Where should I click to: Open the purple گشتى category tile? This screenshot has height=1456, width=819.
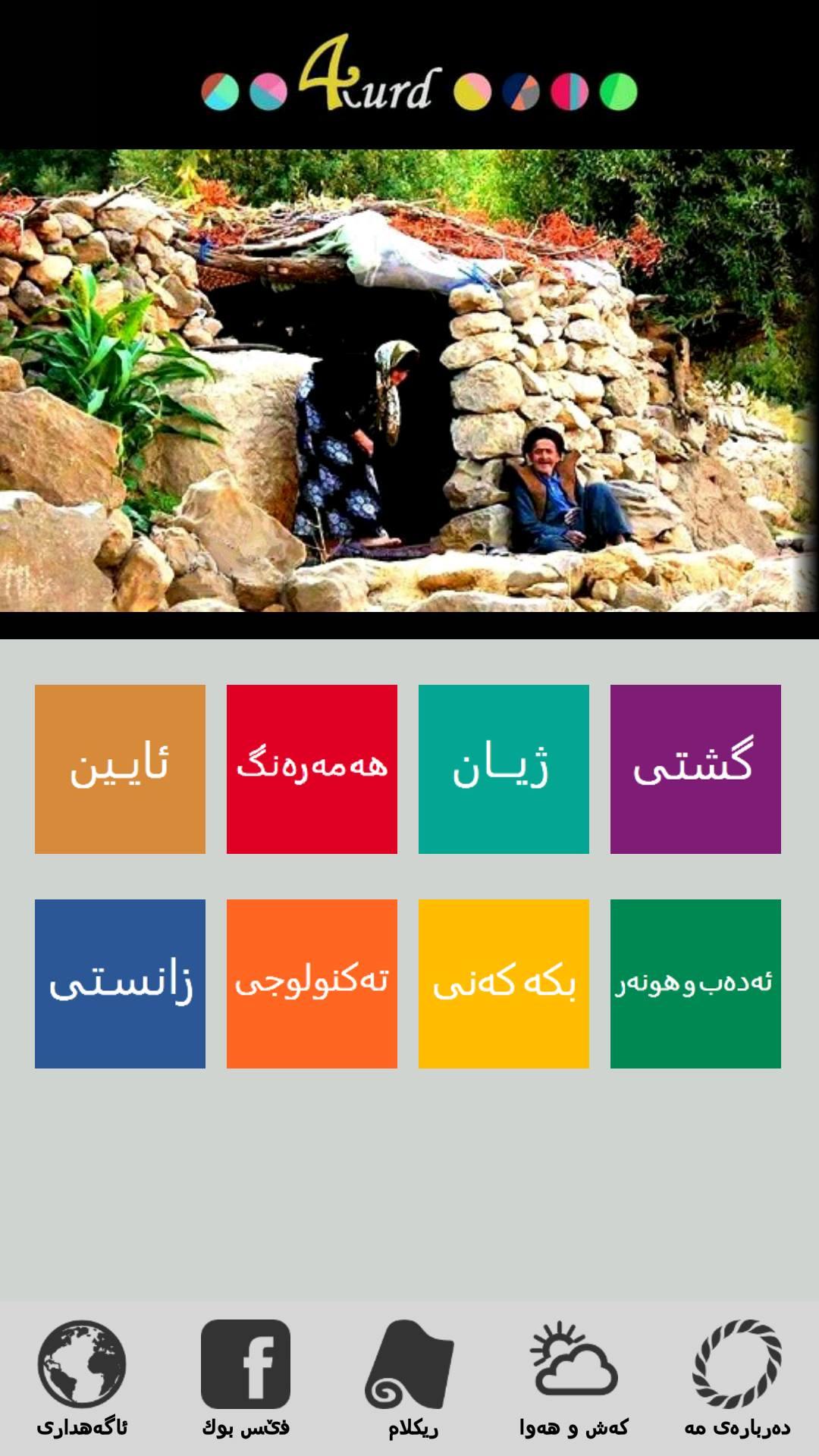coord(695,769)
